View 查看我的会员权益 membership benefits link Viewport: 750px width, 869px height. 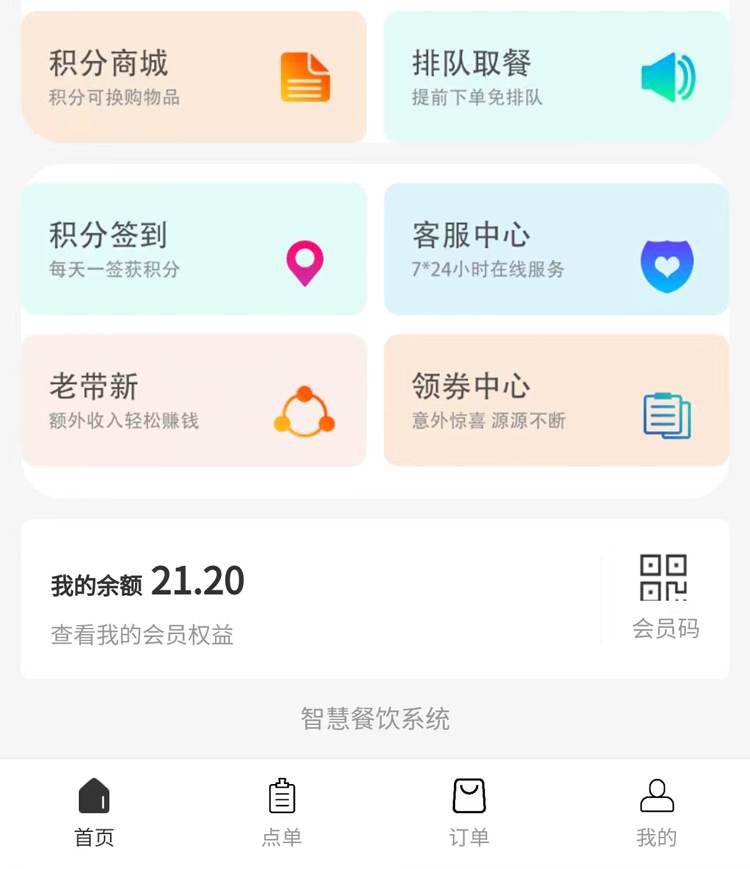(142, 635)
